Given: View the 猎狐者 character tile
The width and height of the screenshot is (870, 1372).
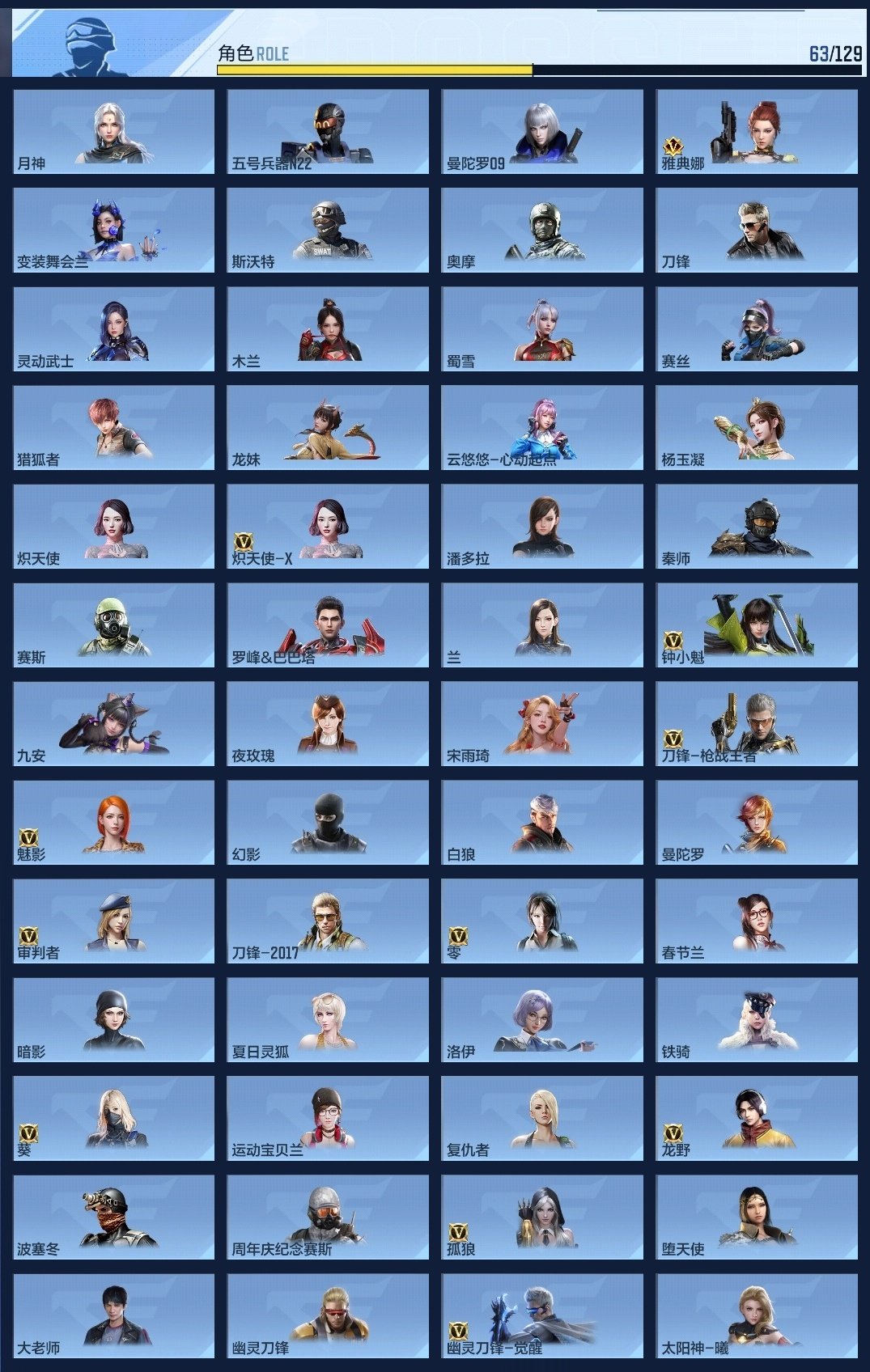Looking at the screenshot, I should [114, 427].
